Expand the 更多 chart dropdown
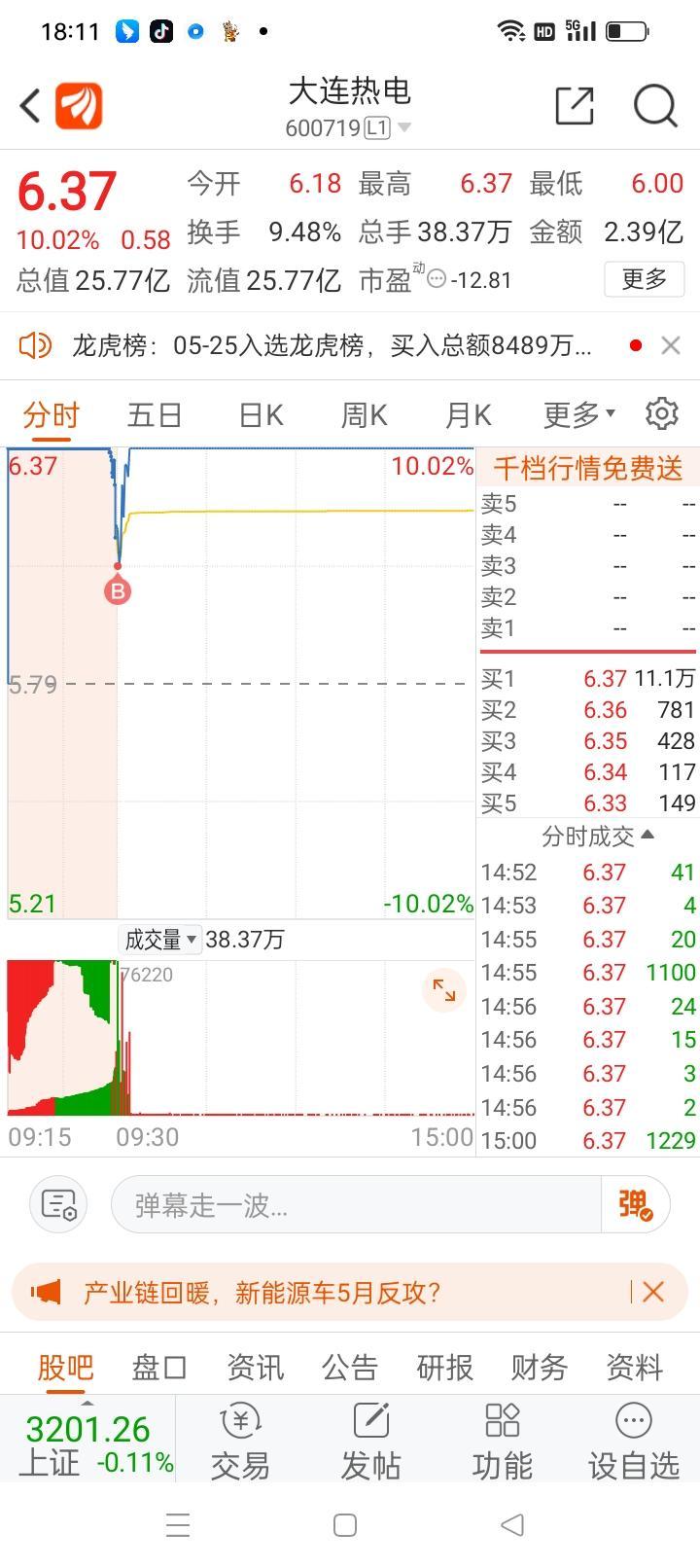The width and height of the screenshot is (700, 1568). (x=578, y=415)
